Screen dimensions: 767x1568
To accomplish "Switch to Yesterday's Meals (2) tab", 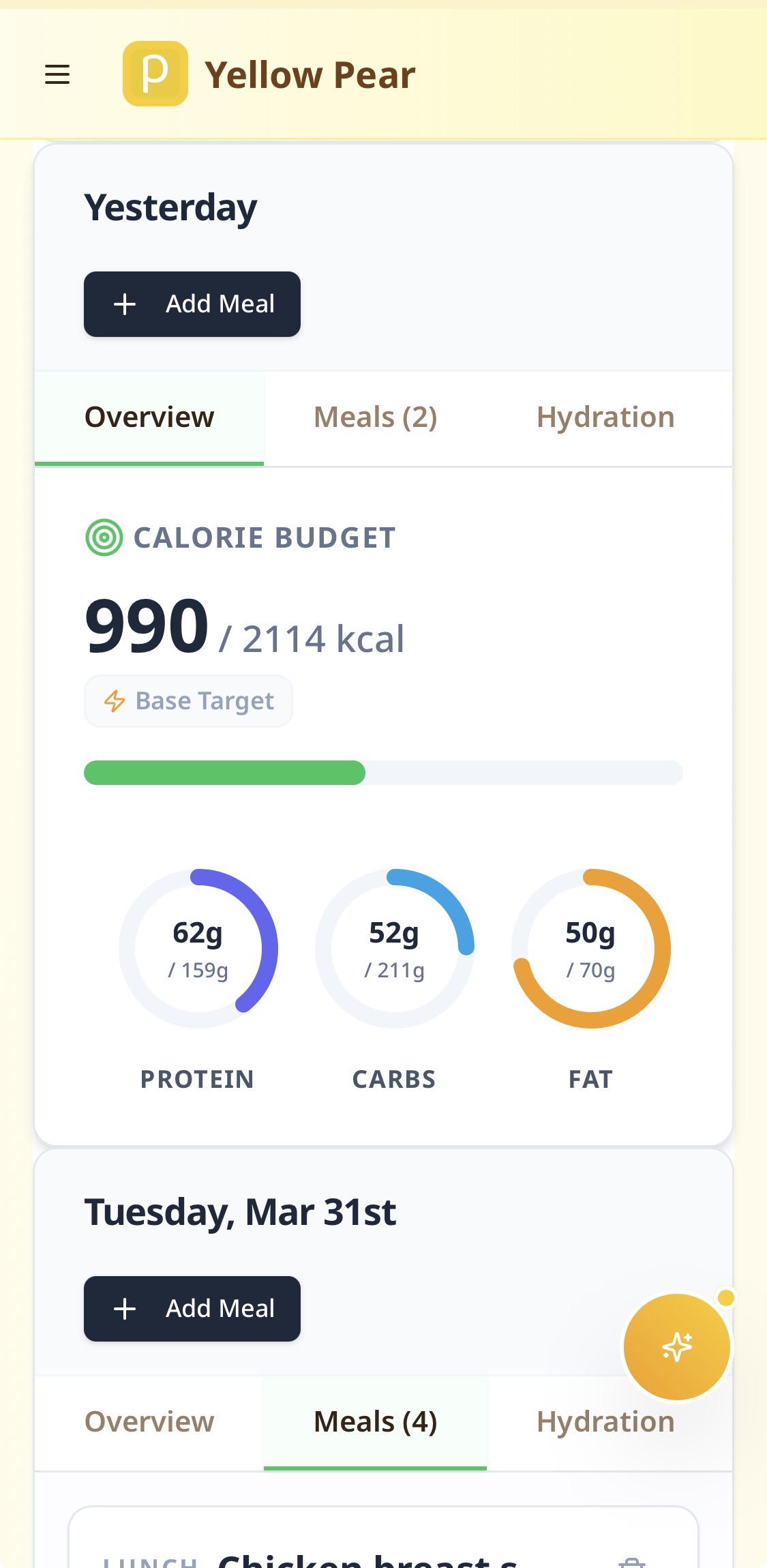I will click(x=375, y=417).
